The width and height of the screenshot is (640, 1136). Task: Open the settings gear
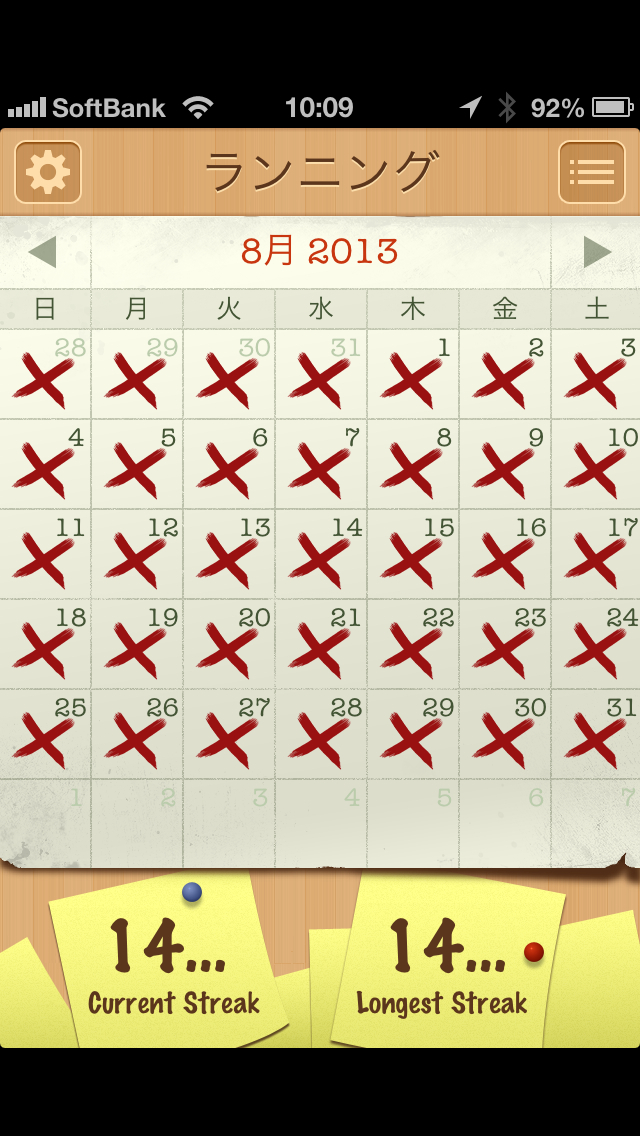pyautogui.click(x=48, y=172)
